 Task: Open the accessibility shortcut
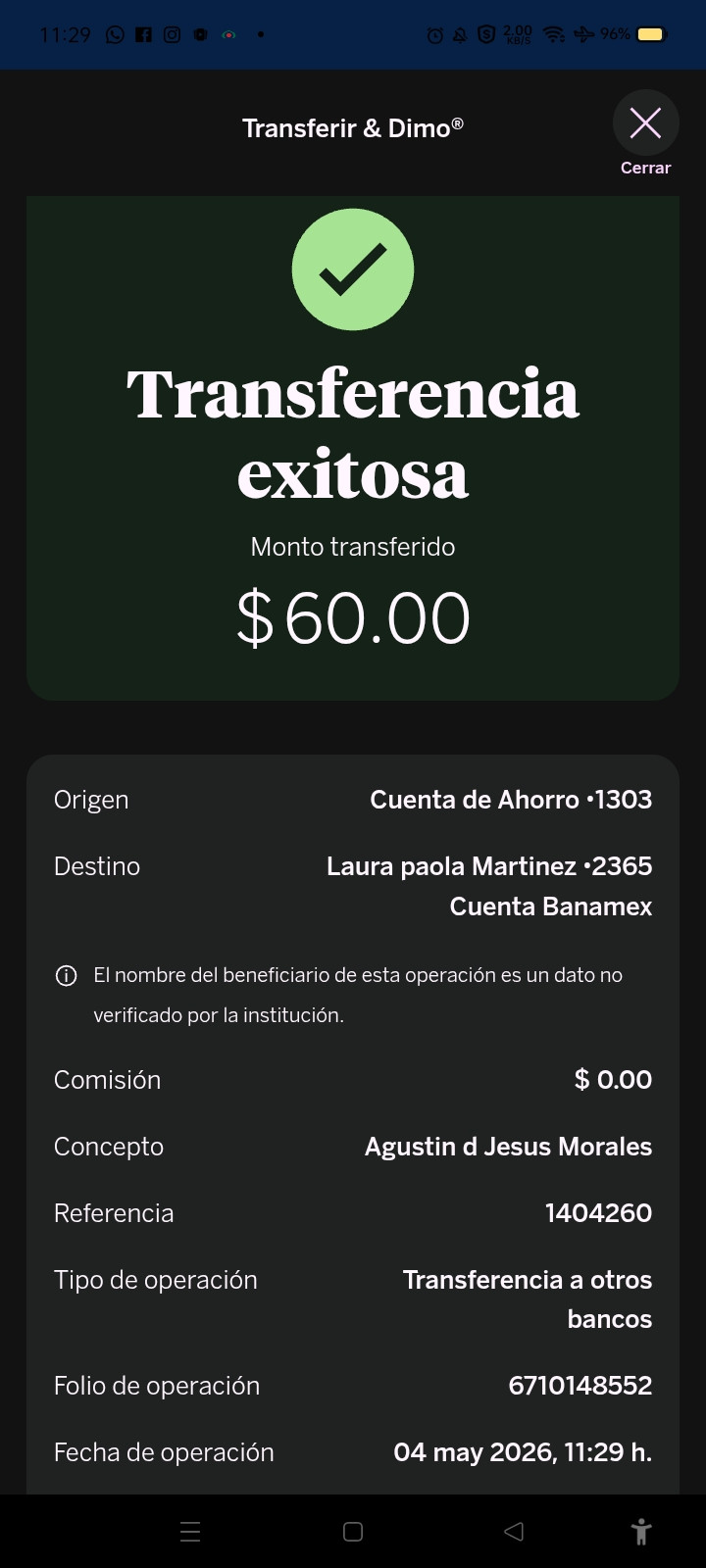tap(641, 1532)
